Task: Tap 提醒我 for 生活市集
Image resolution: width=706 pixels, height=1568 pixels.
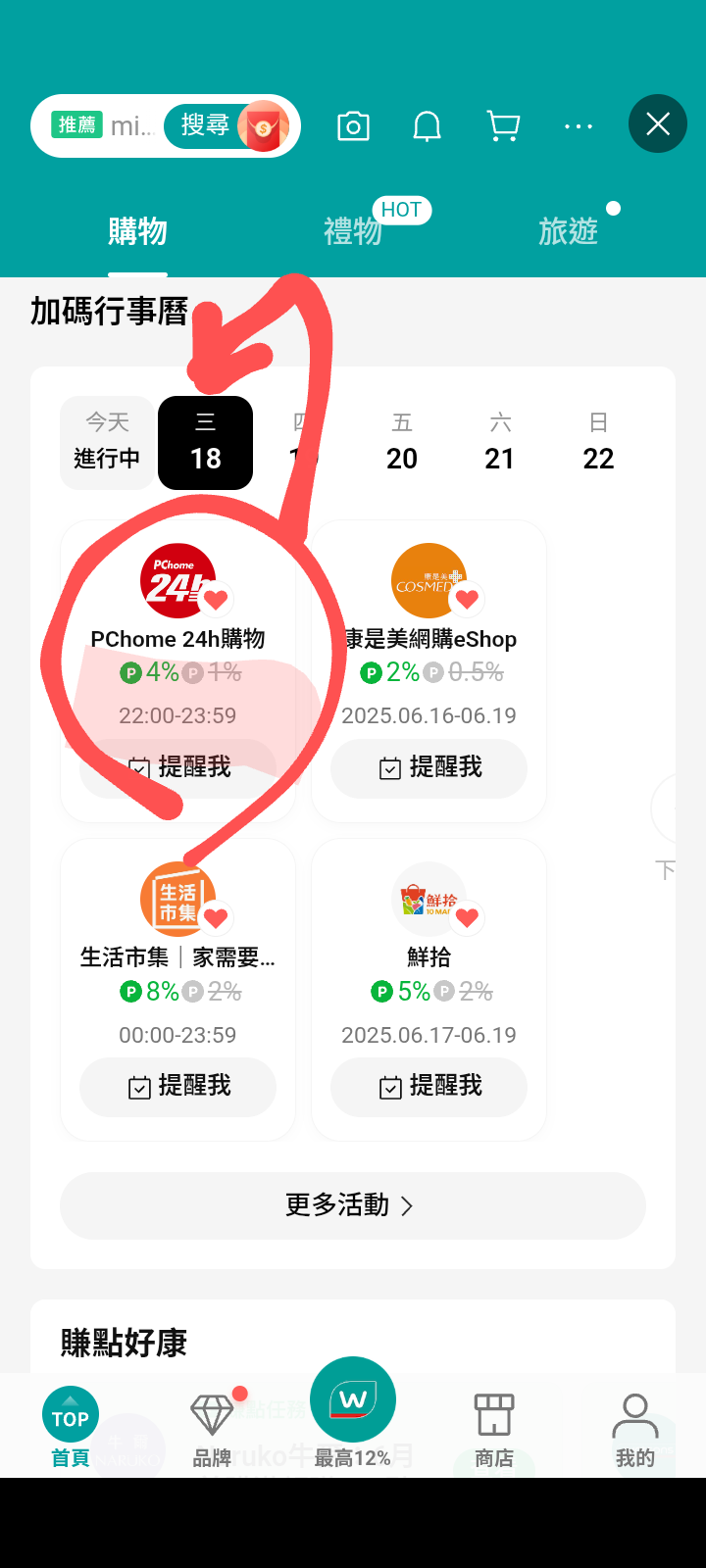Action: [177, 1086]
